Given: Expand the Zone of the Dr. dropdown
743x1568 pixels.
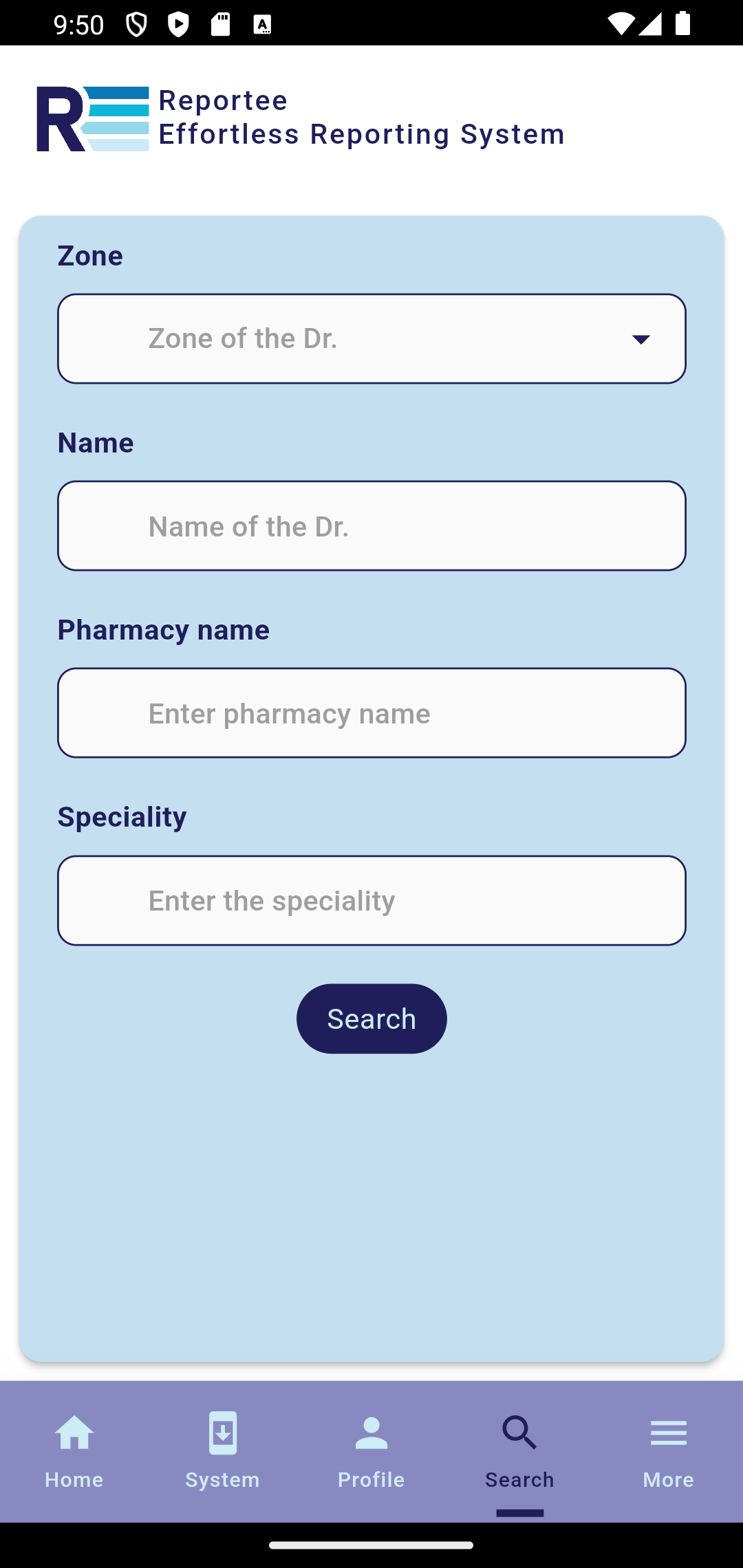Looking at the screenshot, I should tap(371, 338).
